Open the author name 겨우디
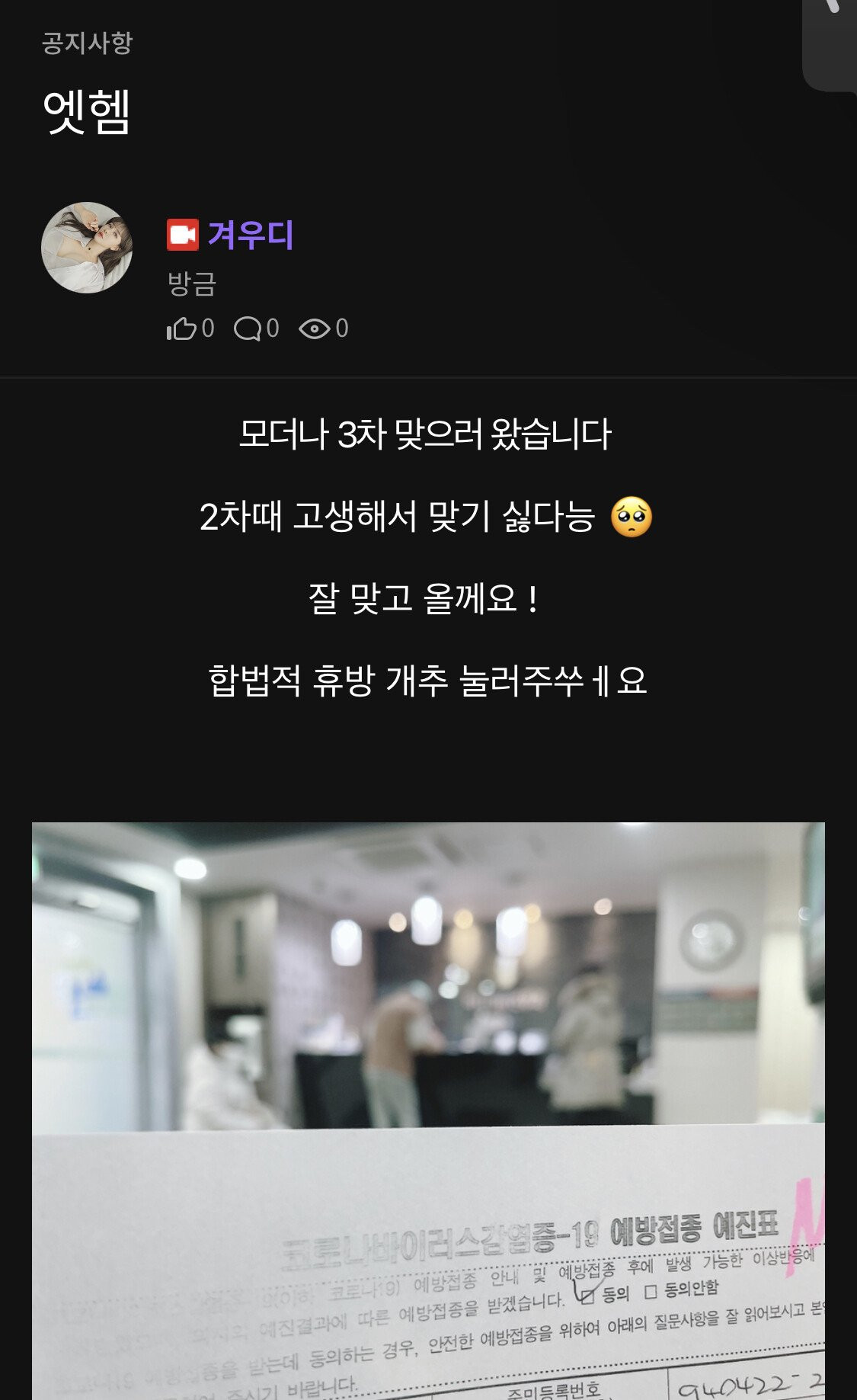The image size is (857, 1400). (251, 235)
